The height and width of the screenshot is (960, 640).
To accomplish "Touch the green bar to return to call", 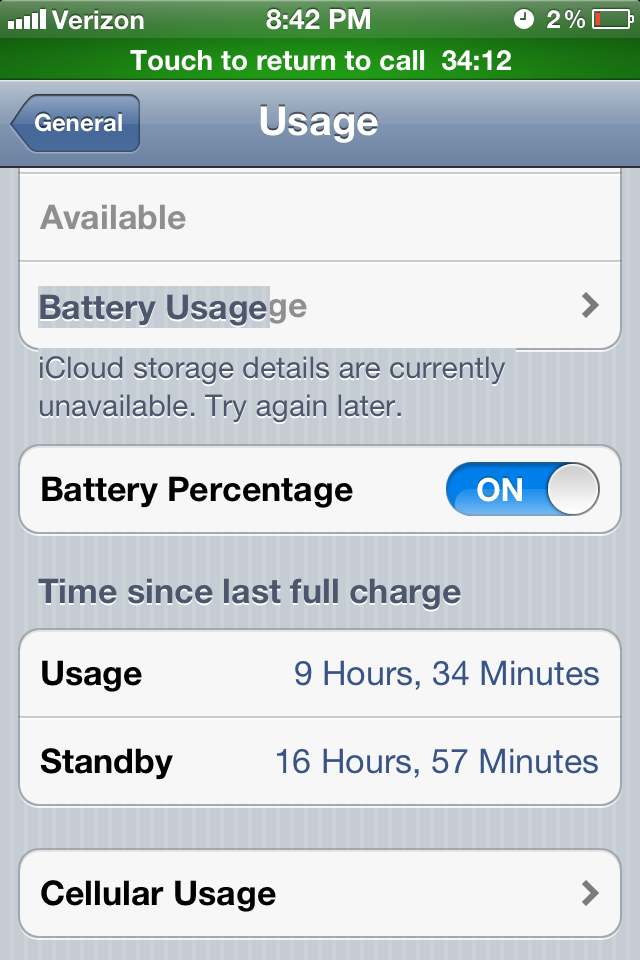I will pyautogui.click(x=320, y=60).
